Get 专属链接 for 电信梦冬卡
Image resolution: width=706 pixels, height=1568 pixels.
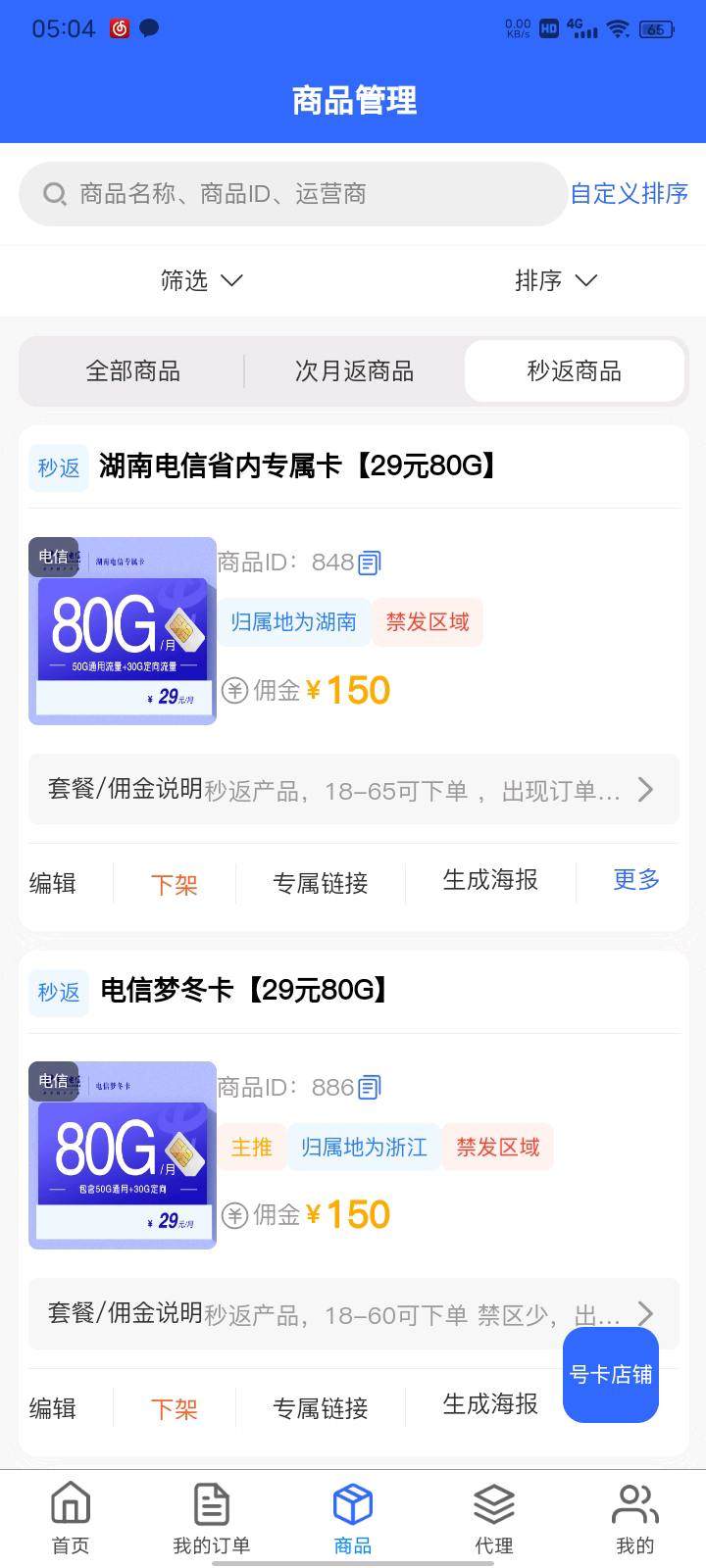click(321, 1408)
